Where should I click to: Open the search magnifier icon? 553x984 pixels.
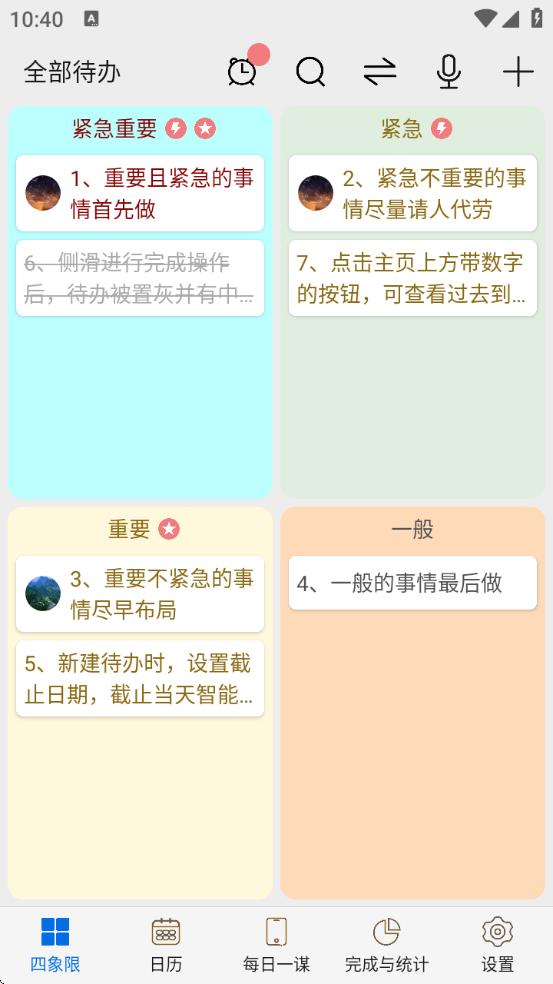pyautogui.click(x=311, y=72)
